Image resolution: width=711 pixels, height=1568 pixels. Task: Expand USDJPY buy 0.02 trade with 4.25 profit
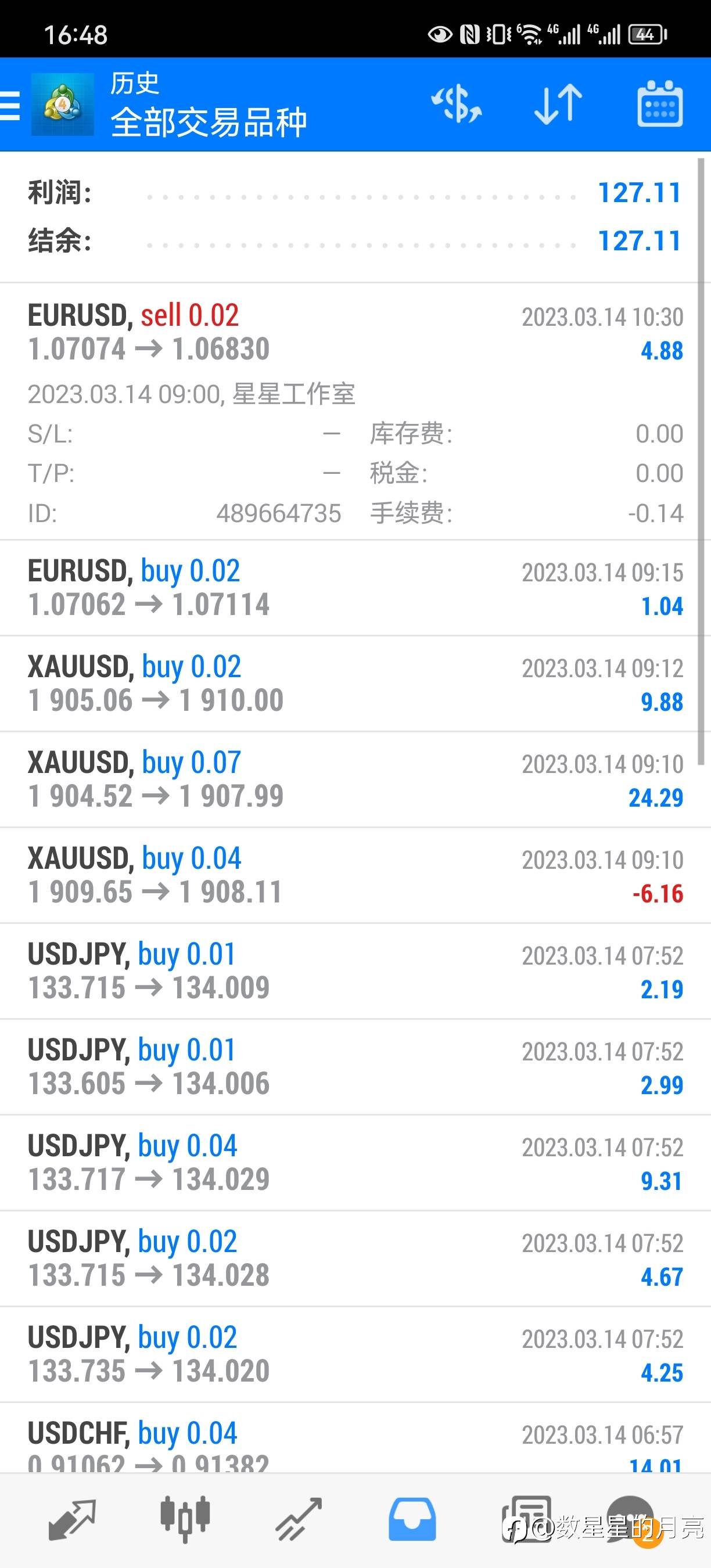pos(355,1354)
